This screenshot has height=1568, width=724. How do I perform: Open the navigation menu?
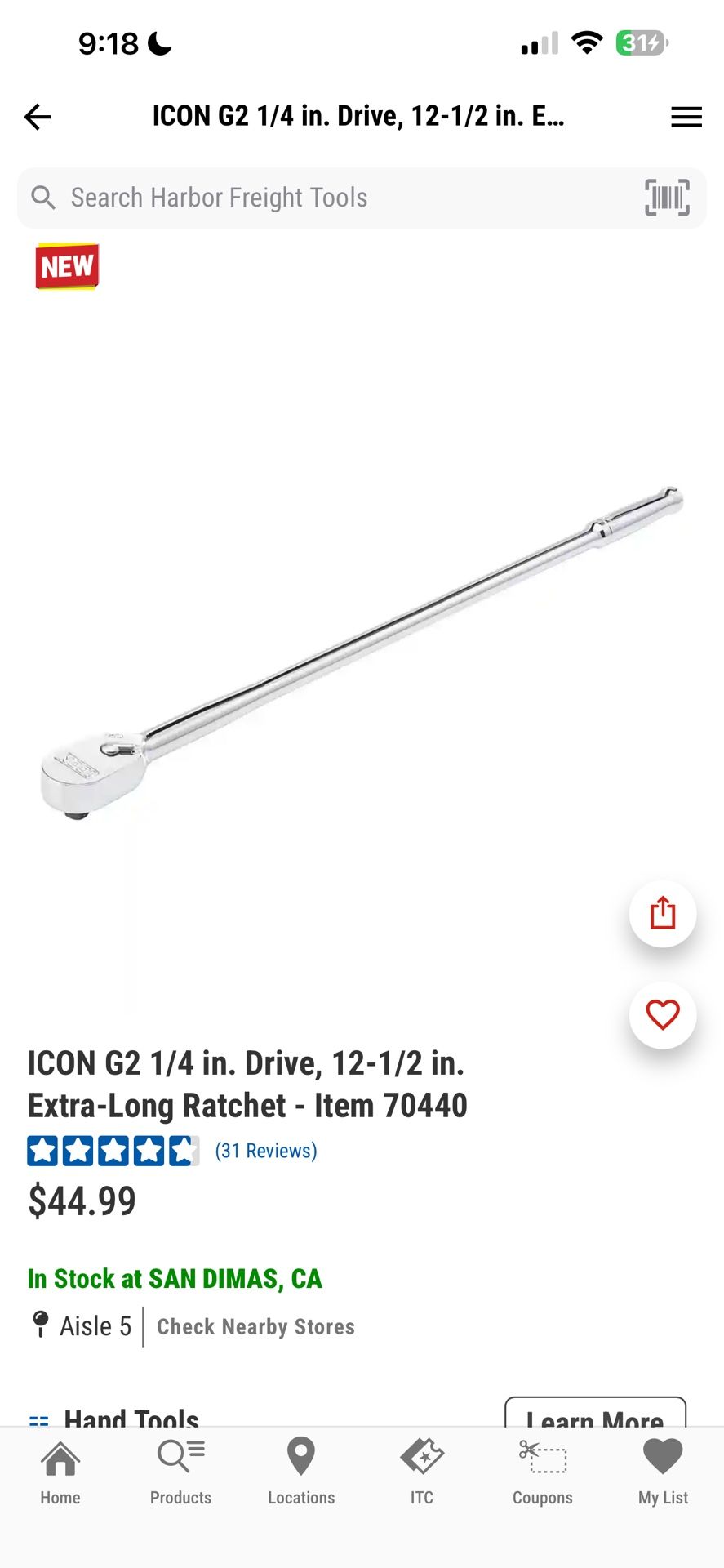tap(686, 117)
